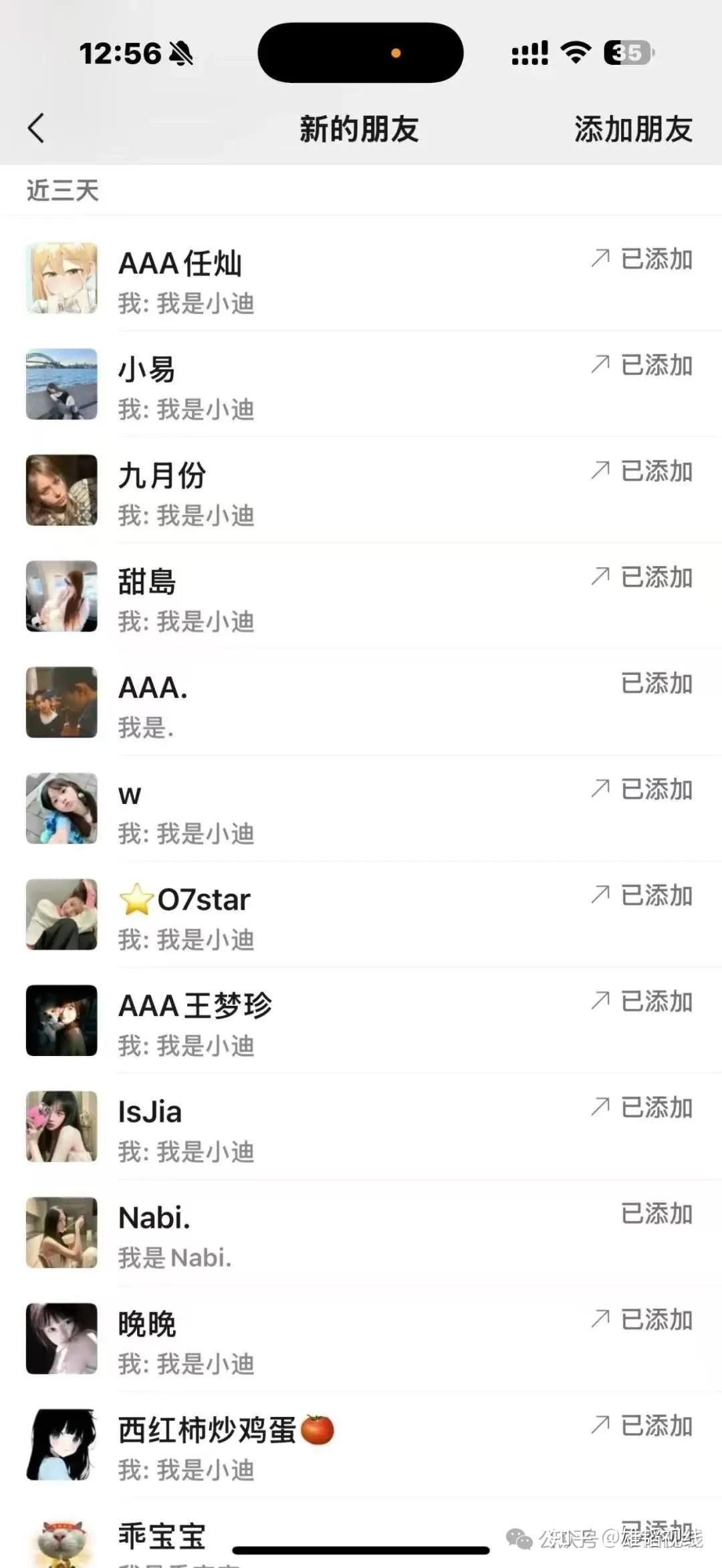Image resolution: width=722 pixels, height=1568 pixels.
Task: Open the 晚晚 friend request row
Action: pos(361,1339)
